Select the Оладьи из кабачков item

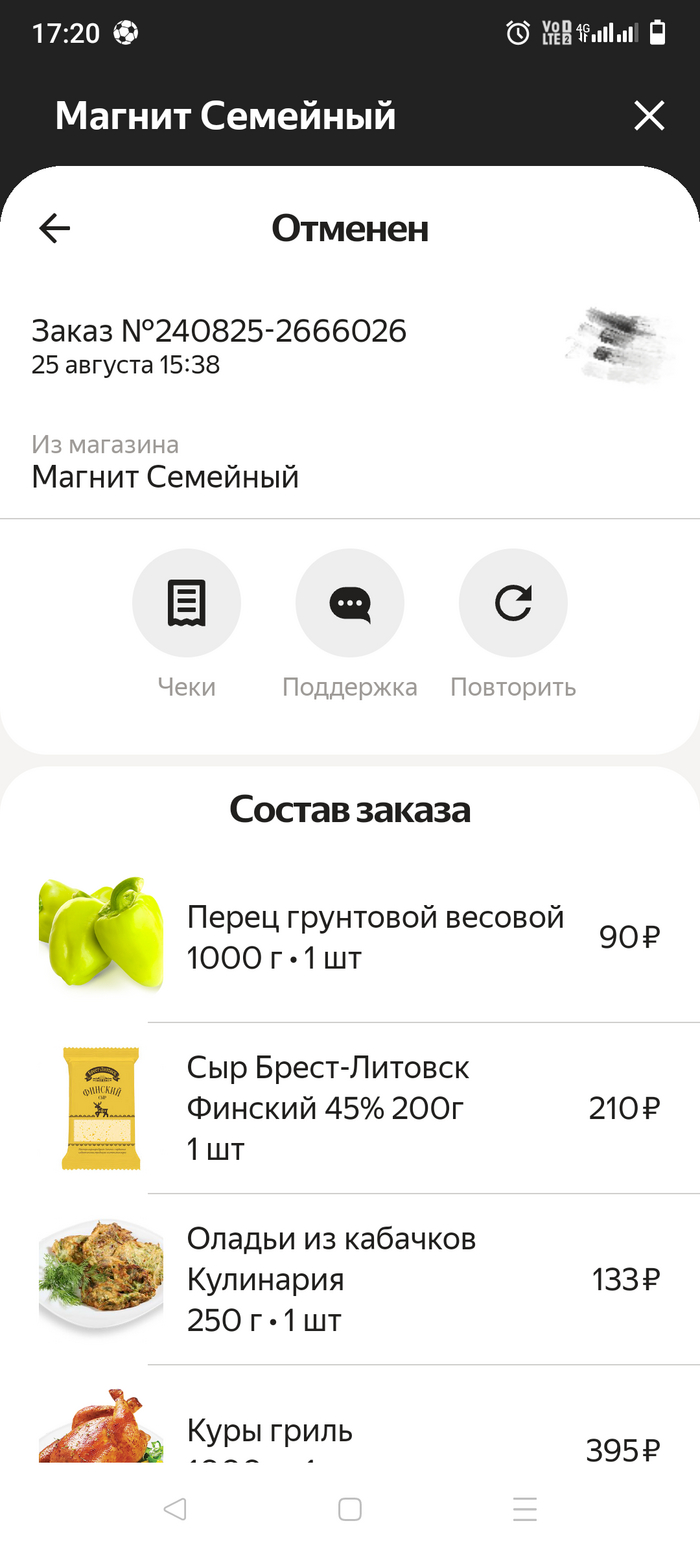click(375, 1279)
